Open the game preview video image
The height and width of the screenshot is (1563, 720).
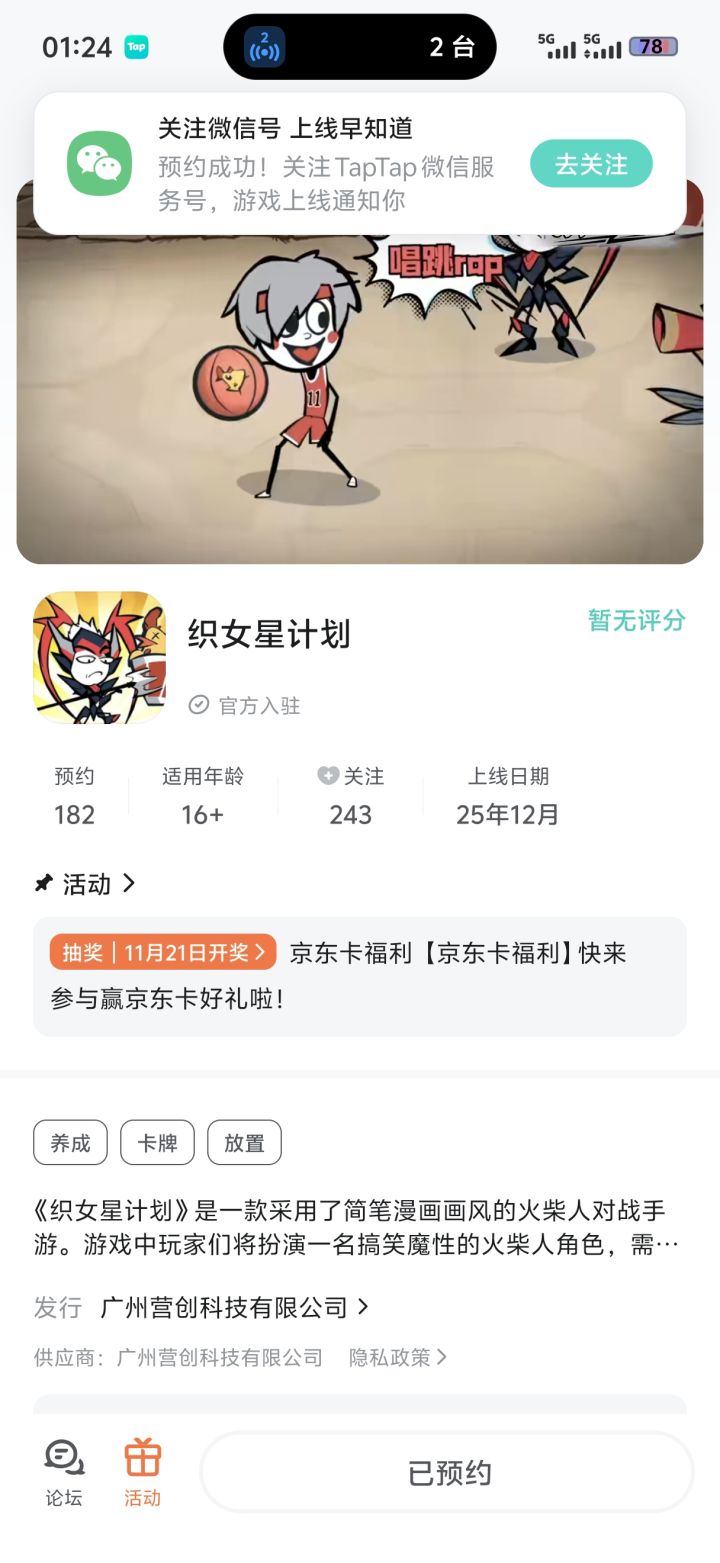(360, 400)
